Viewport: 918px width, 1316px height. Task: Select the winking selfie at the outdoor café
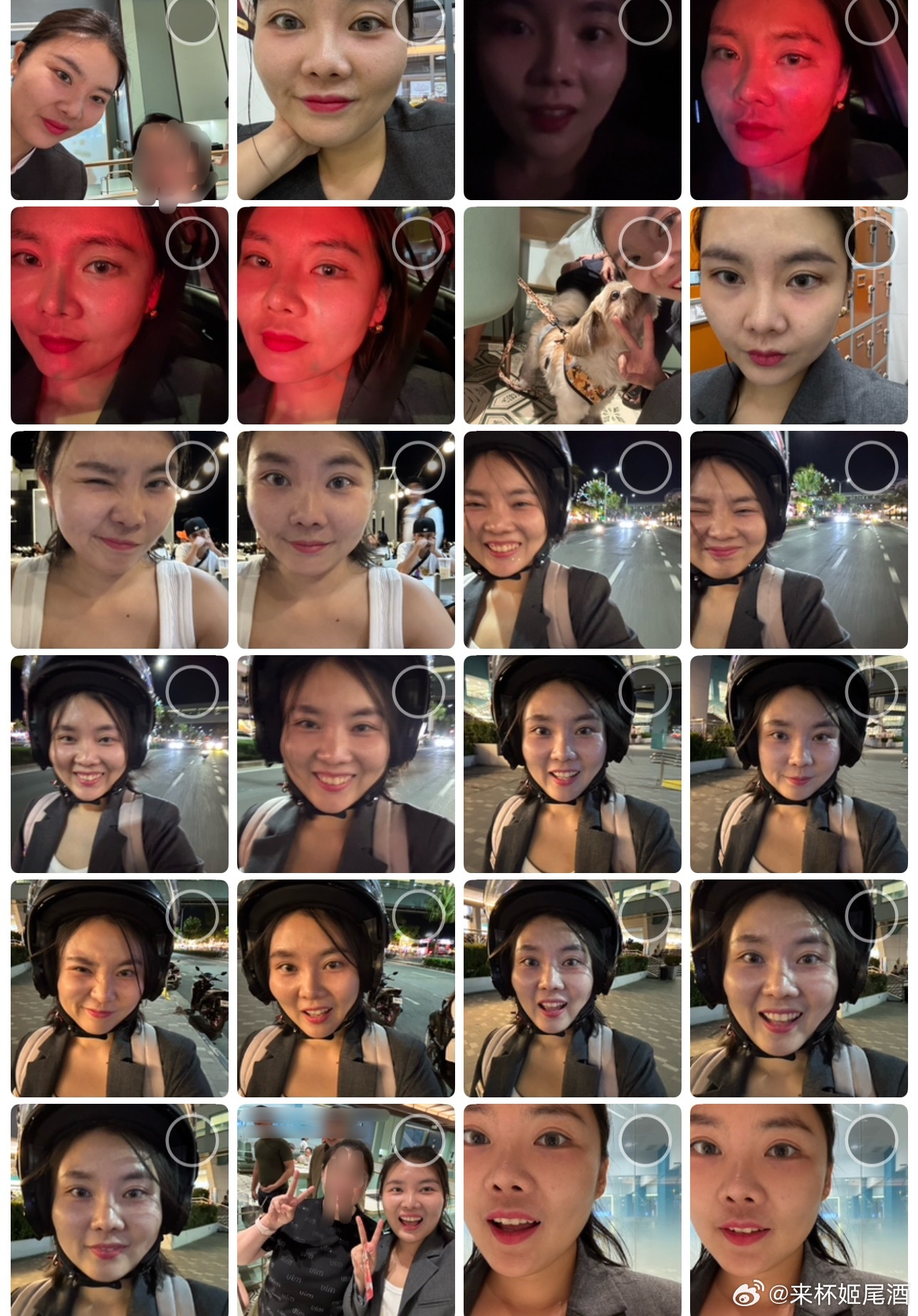click(192, 467)
